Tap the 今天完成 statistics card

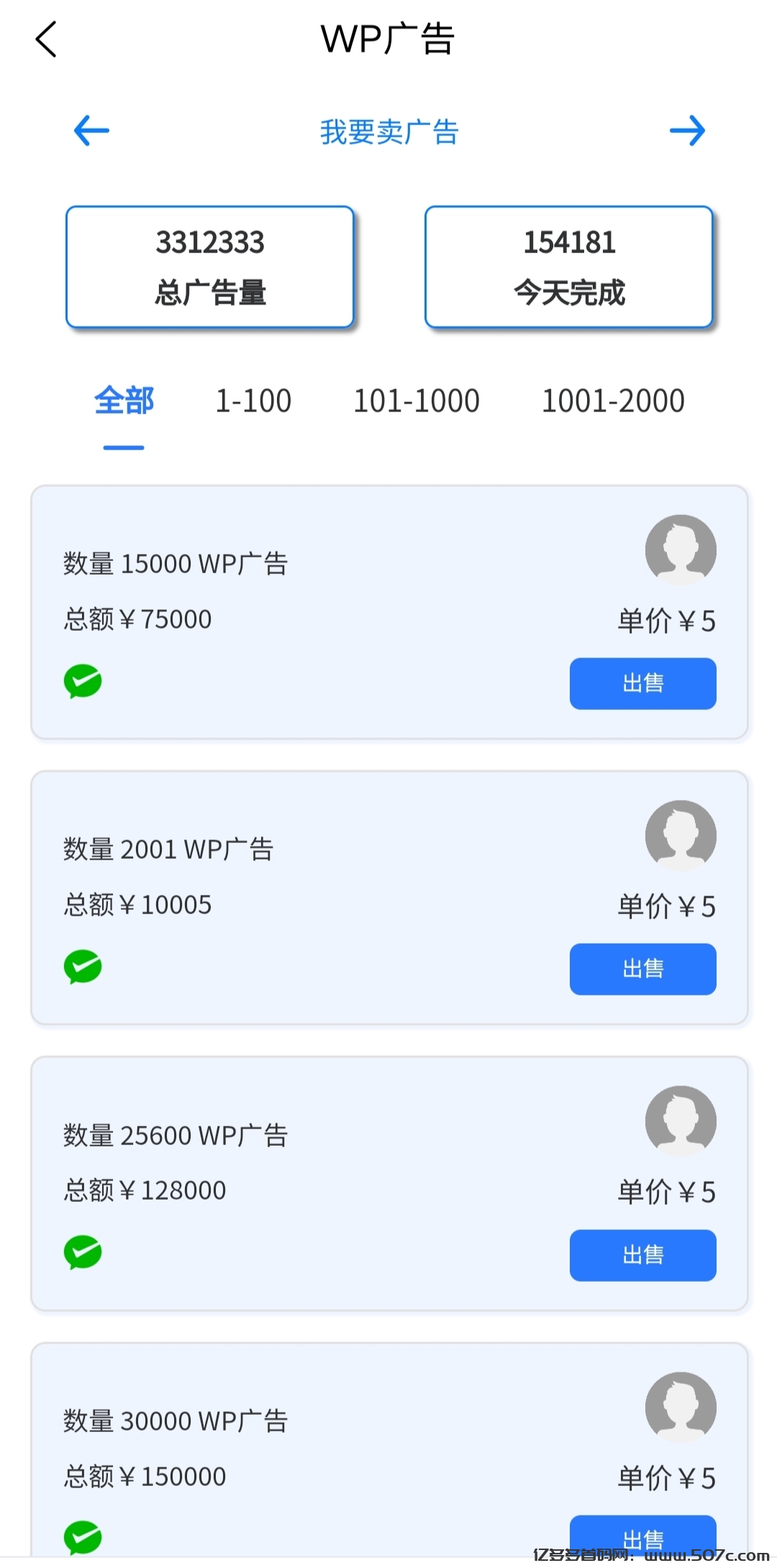click(568, 267)
